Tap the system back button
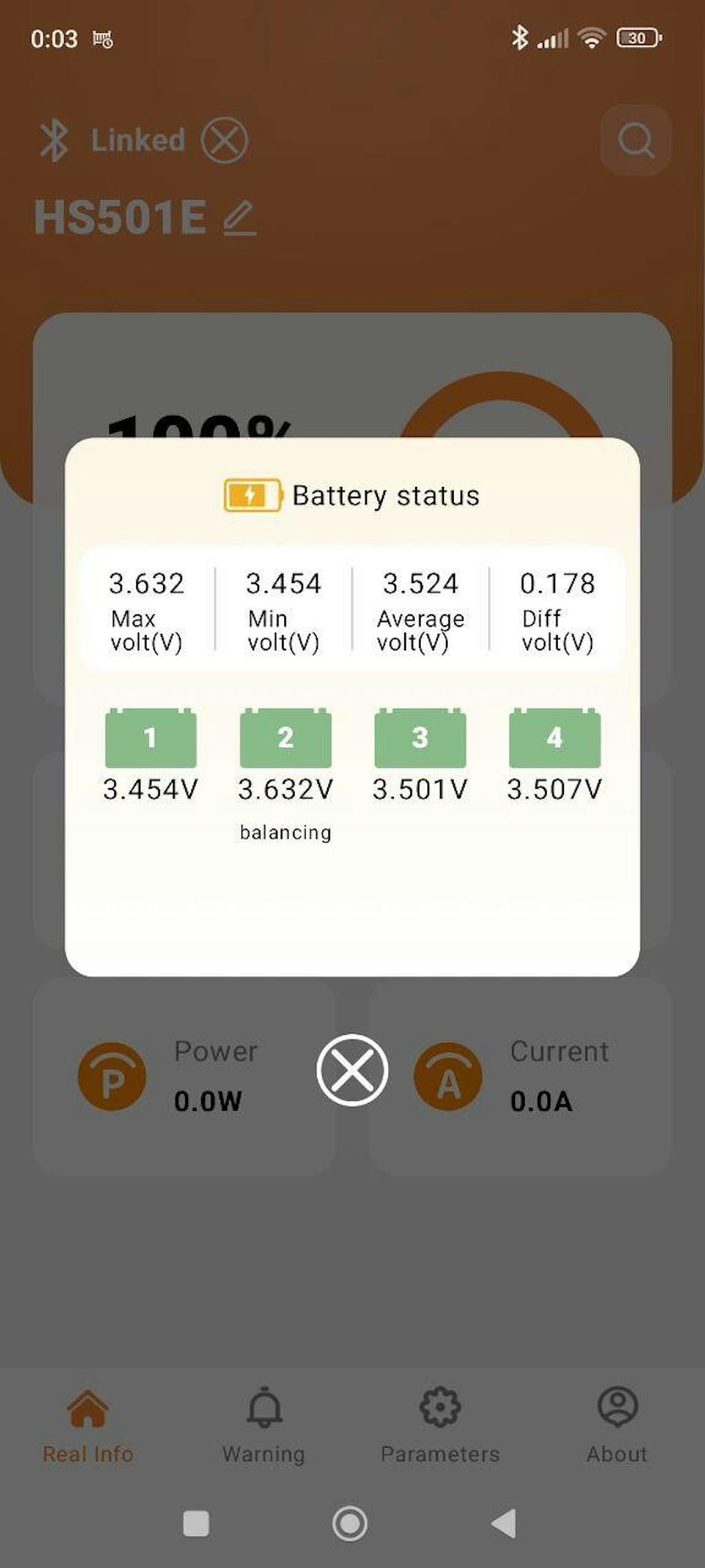The width and height of the screenshot is (705, 1568). click(504, 1523)
